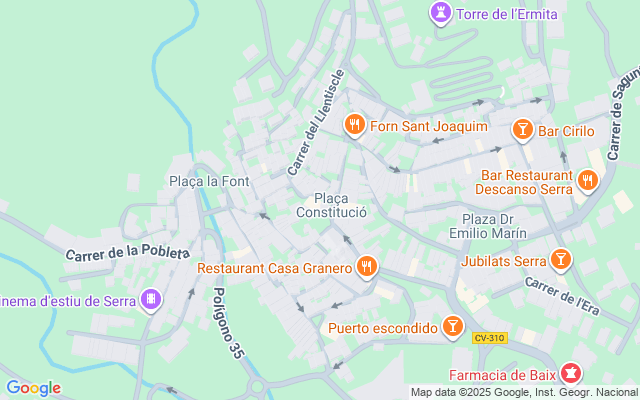Screen dimensions: 640x400
Task: Select the Restaurant Casa Granero pin
Action: click(367, 267)
